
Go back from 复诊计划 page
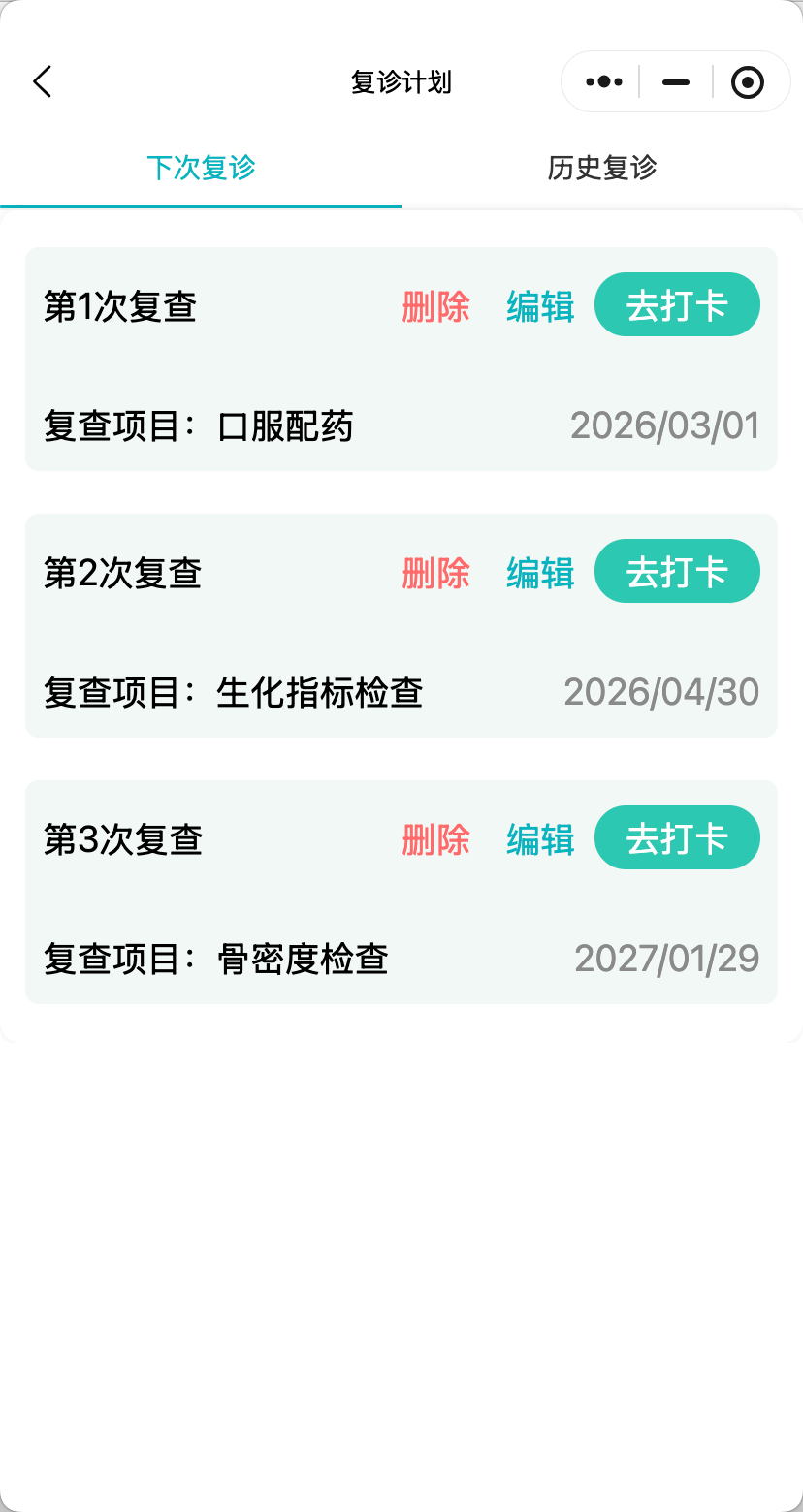point(42,82)
